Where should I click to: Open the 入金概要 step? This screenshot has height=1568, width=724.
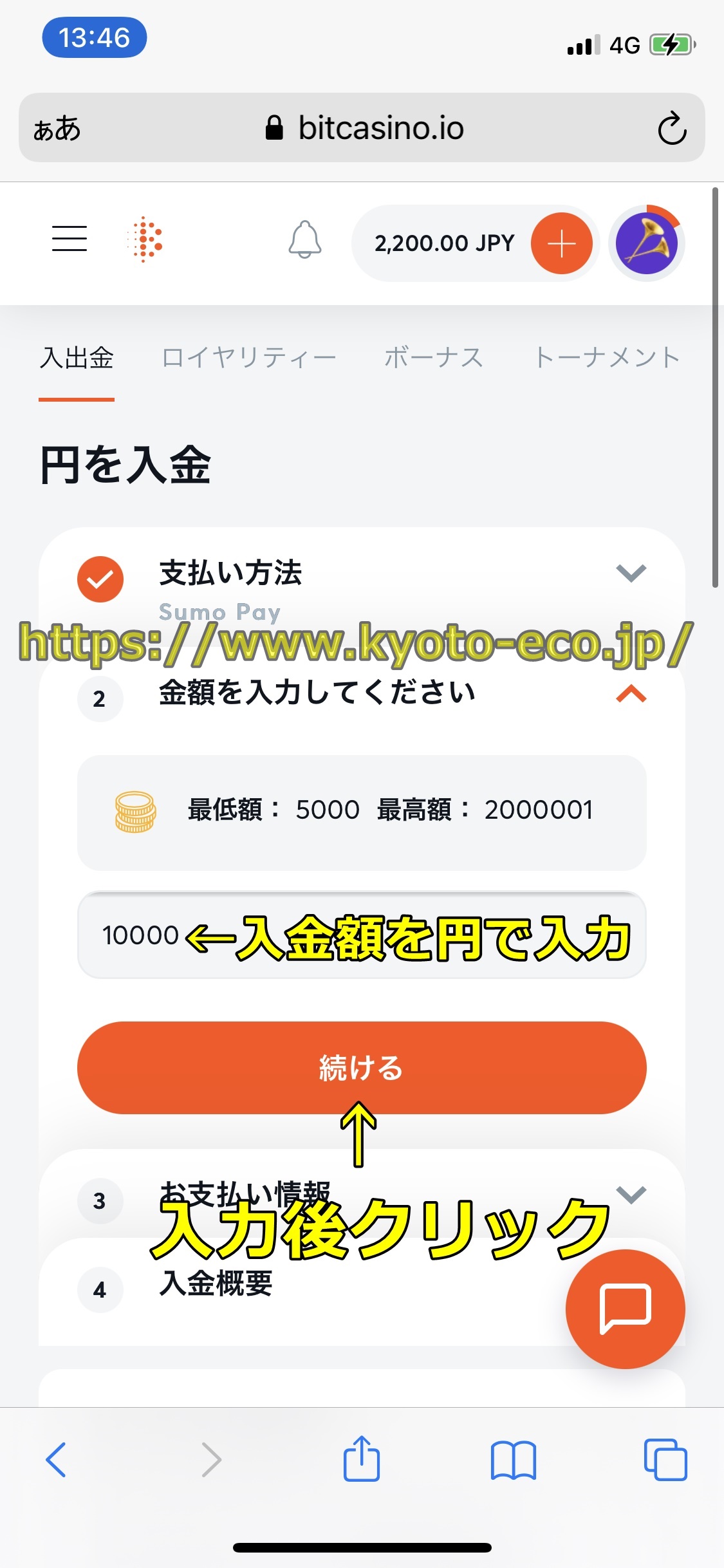pos(216,1284)
